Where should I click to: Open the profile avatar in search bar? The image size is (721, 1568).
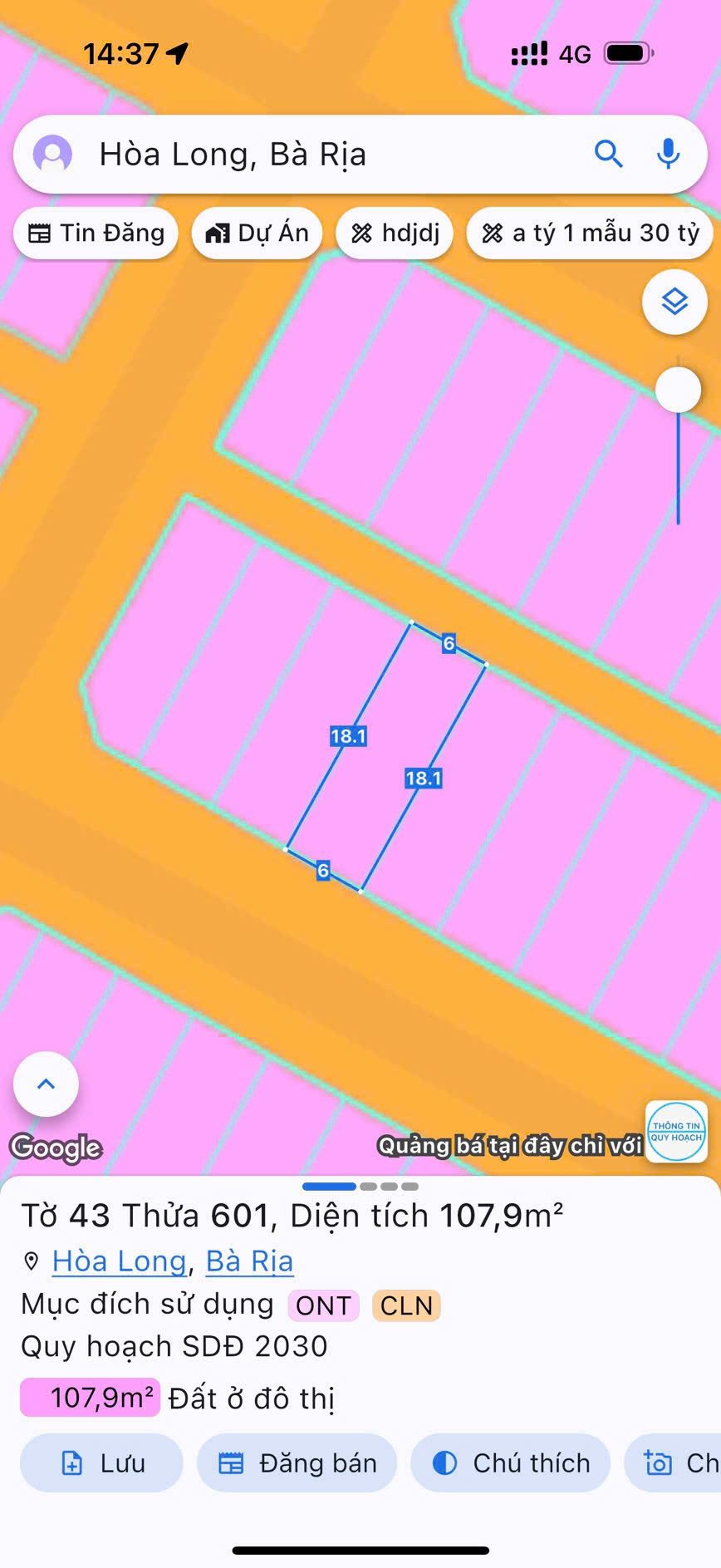52,155
